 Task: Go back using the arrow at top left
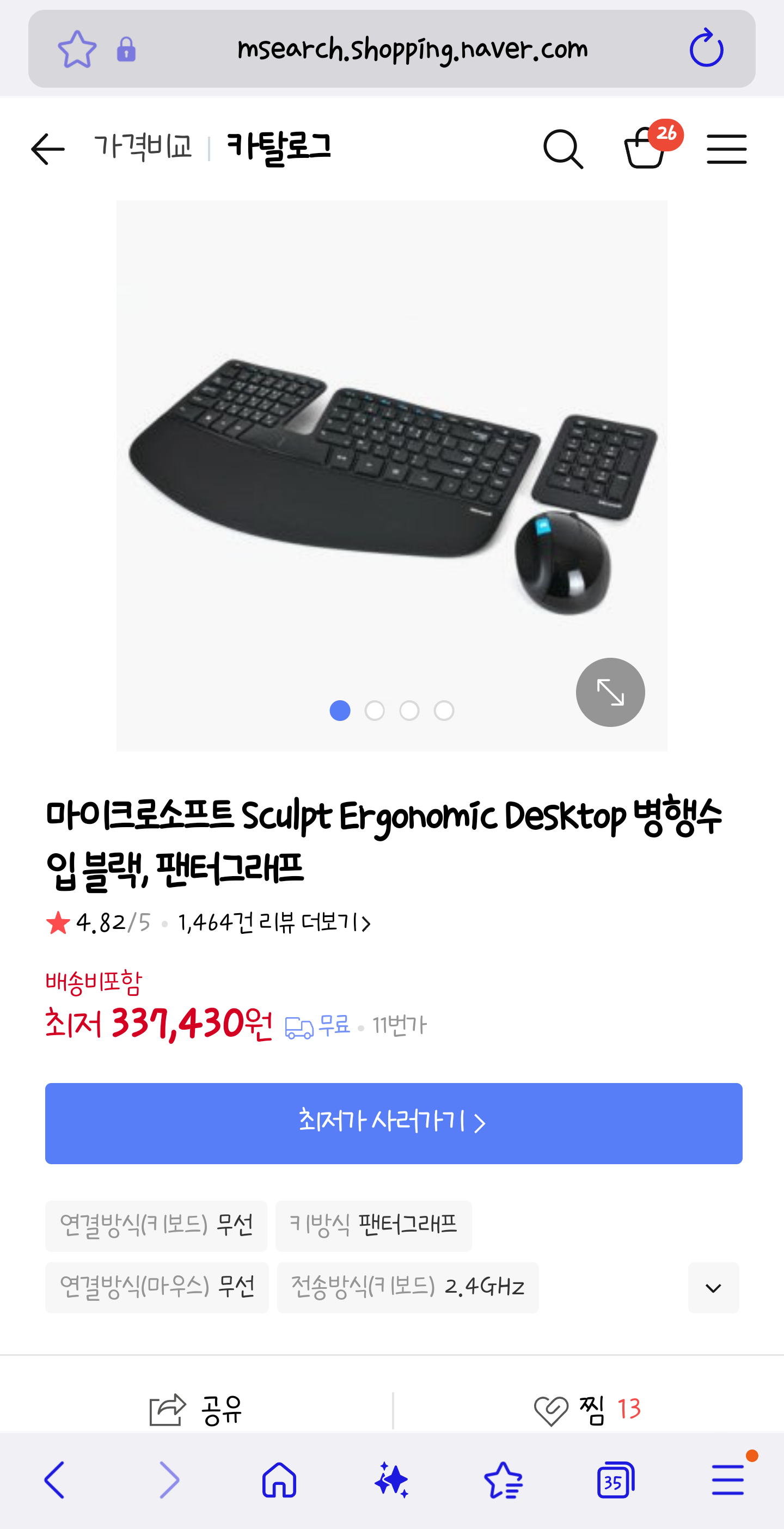(x=47, y=149)
